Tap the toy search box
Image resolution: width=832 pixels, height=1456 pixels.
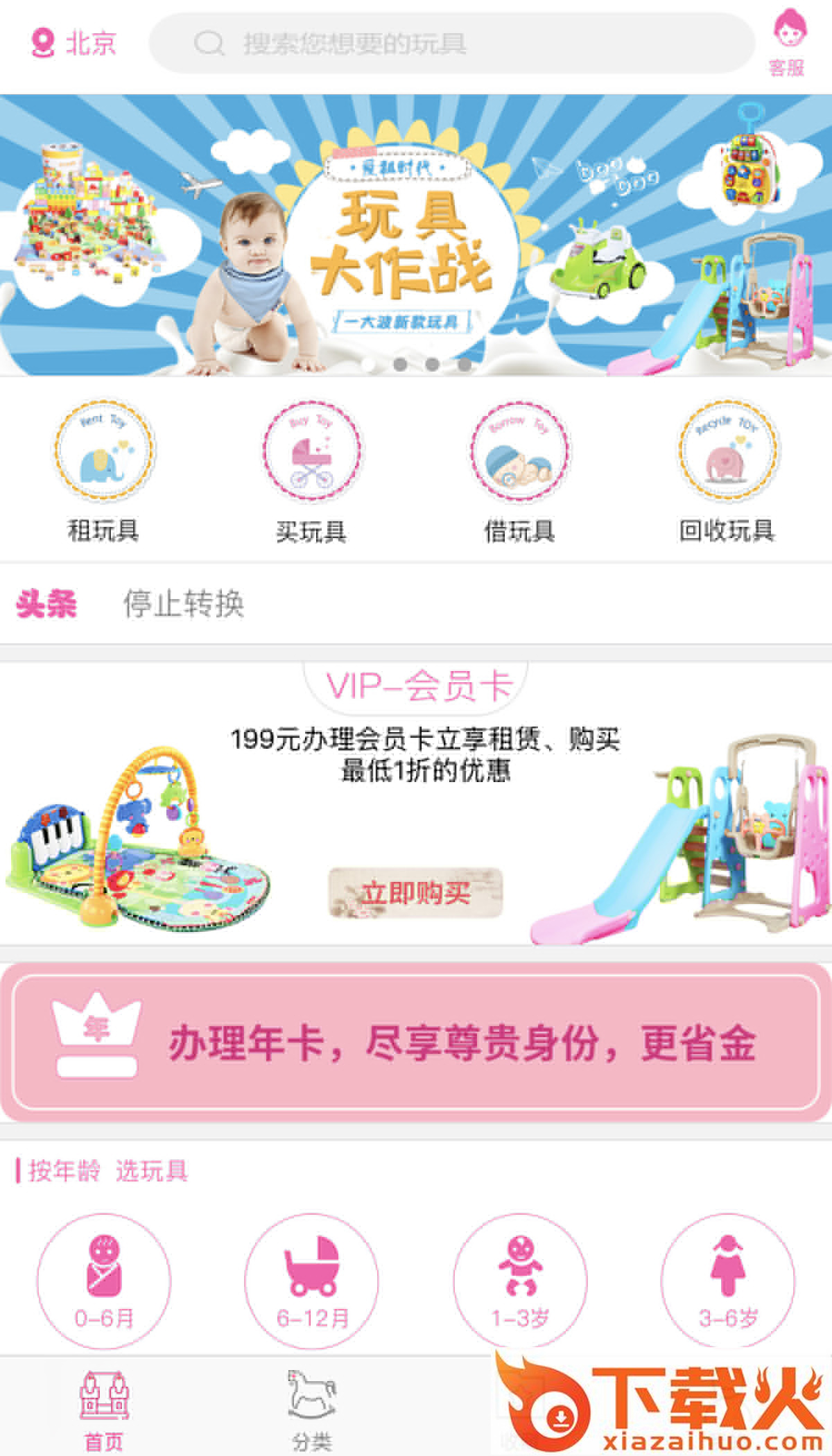coord(452,43)
